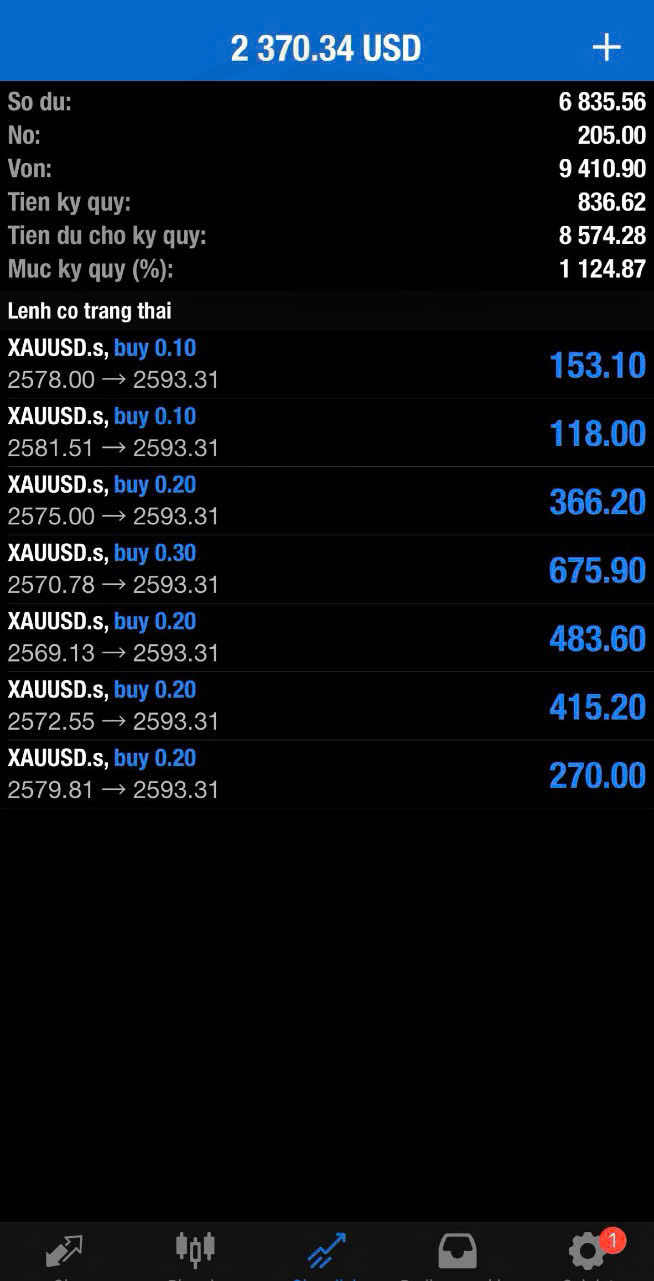The height and width of the screenshot is (1281, 654).
Task: Open the history inbox tab
Action: 457,1251
